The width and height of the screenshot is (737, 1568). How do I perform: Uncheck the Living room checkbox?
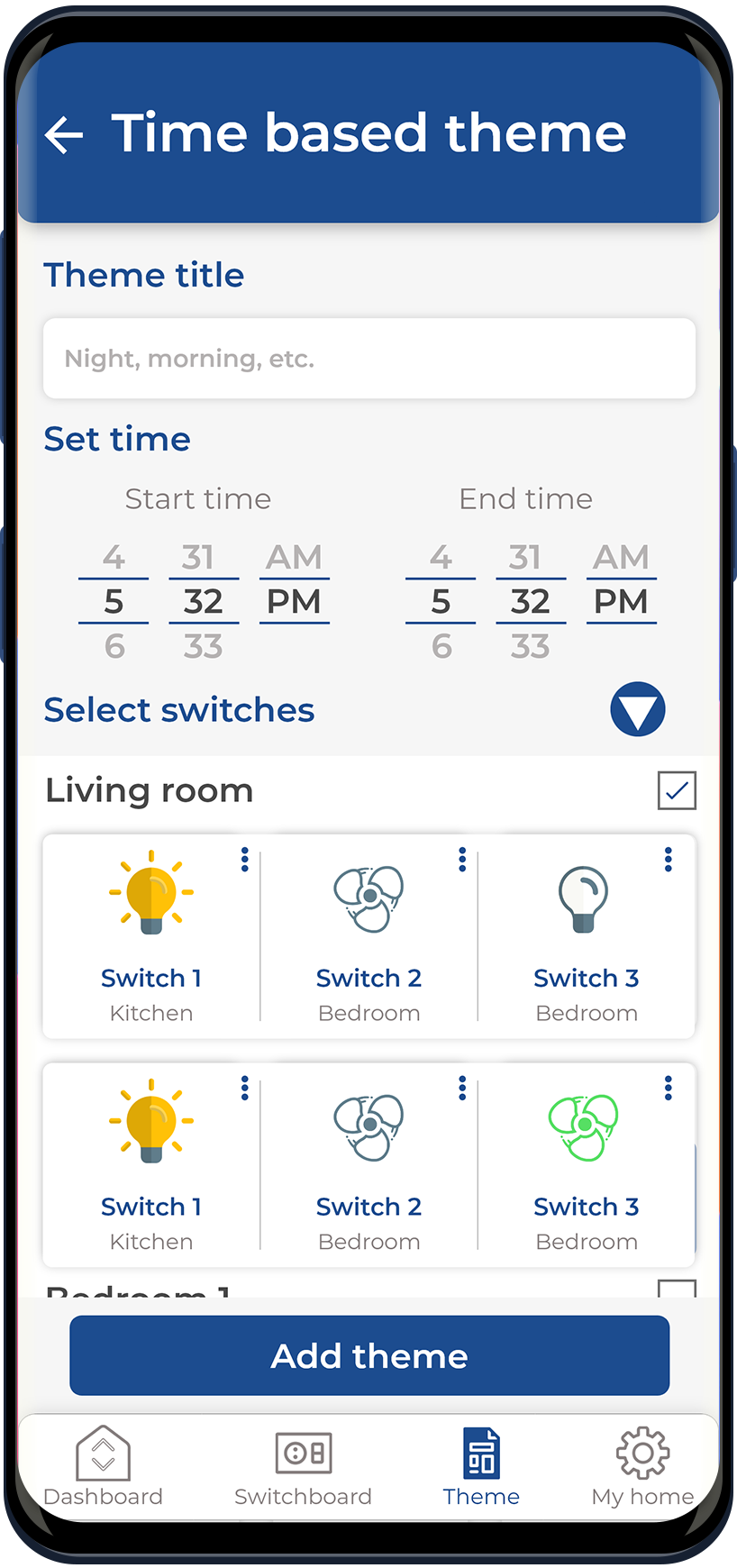click(677, 790)
